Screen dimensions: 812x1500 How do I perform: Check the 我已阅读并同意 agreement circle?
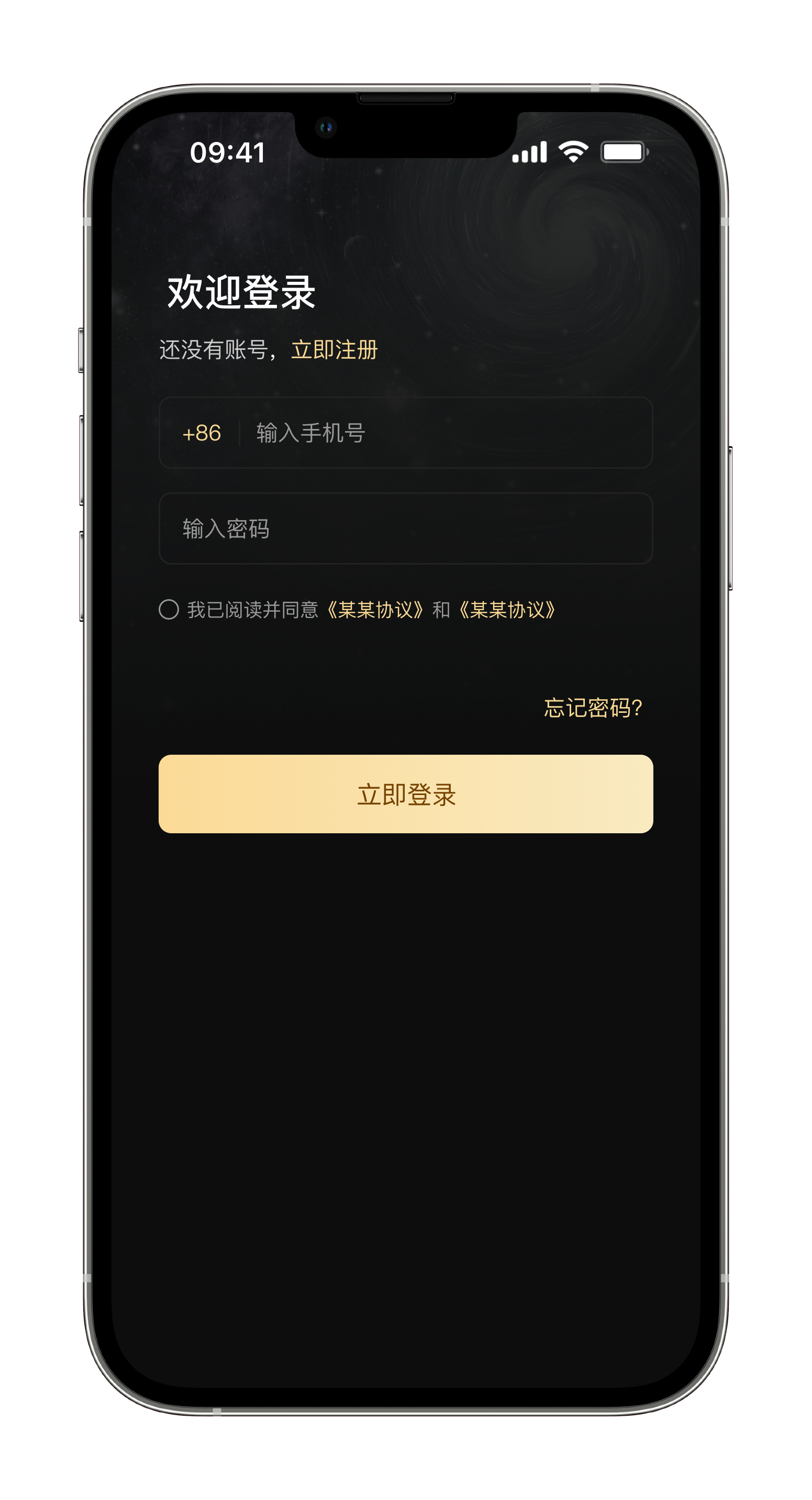pos(169,610)
